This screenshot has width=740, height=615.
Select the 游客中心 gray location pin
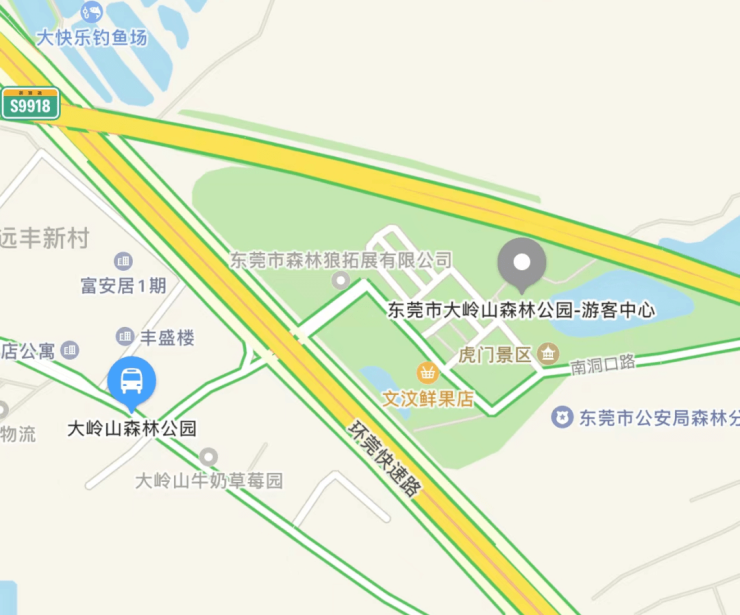[x=521, y=264]
